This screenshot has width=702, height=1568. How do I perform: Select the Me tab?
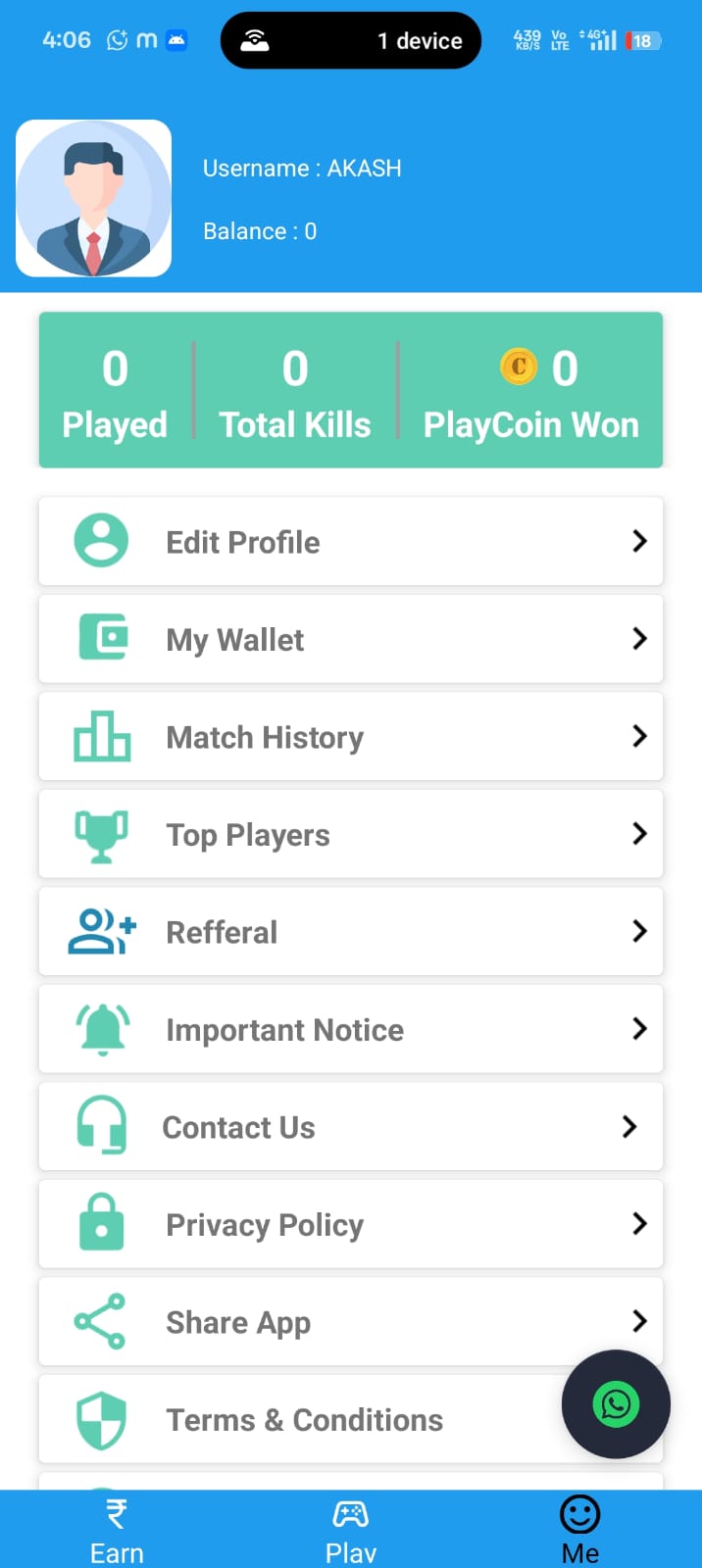pos(579,1531)
